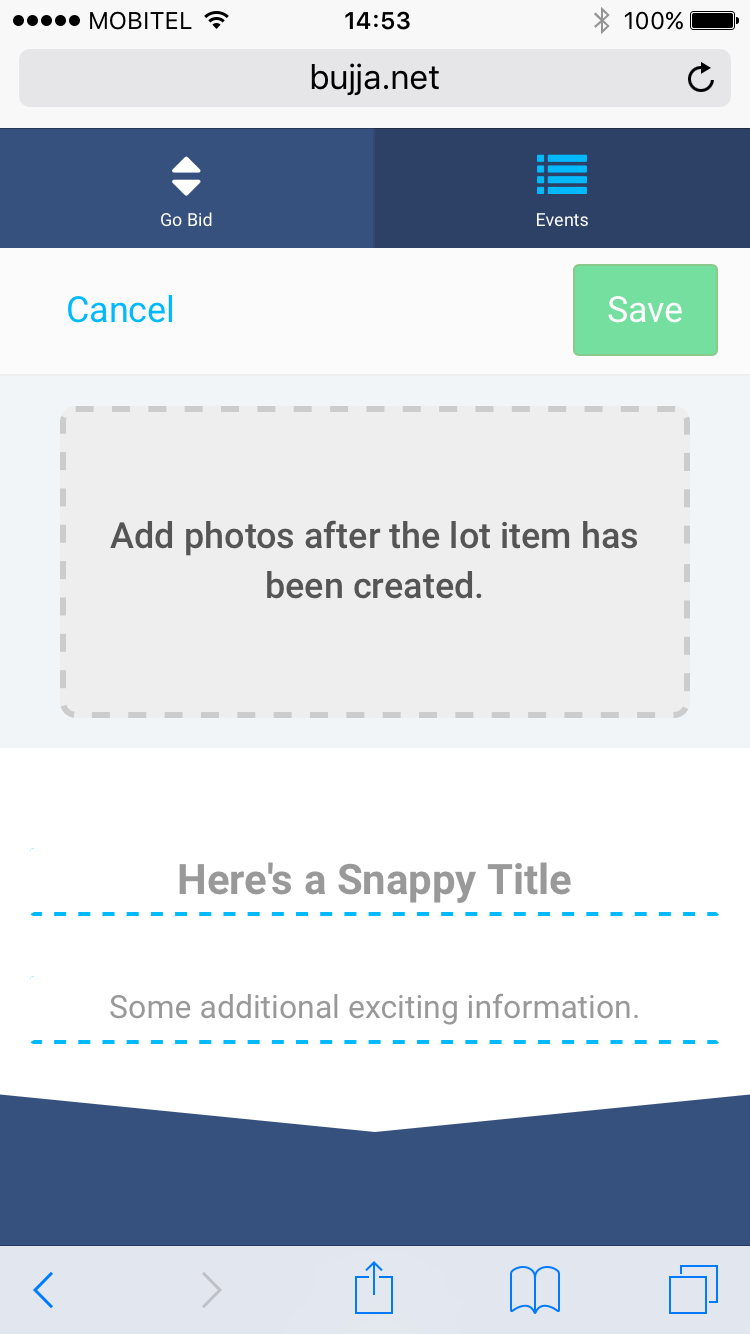
Task: Open Safari share sheet
Action: (x=375, y=1288)
